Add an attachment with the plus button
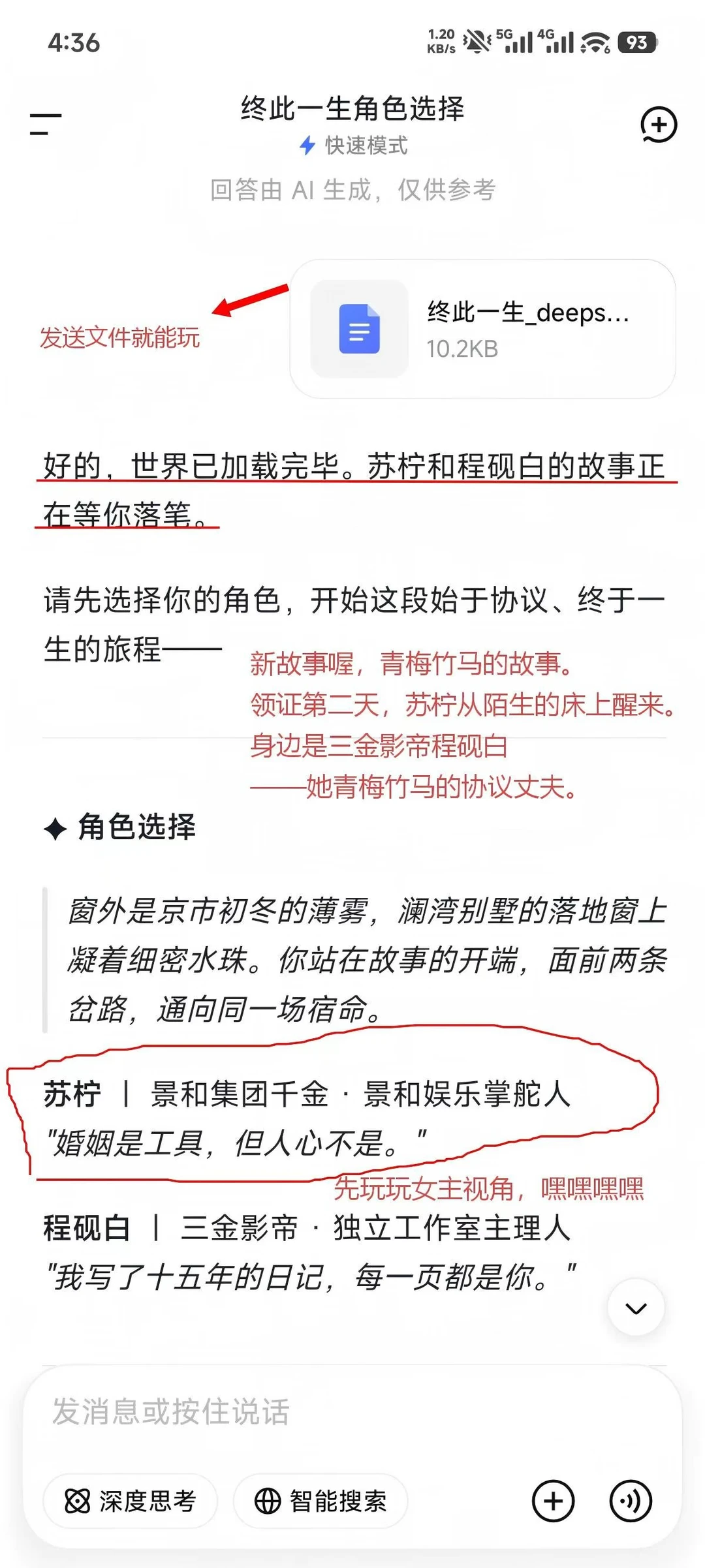Viewport: 705px width, 1568px height. click(553, 1501)
